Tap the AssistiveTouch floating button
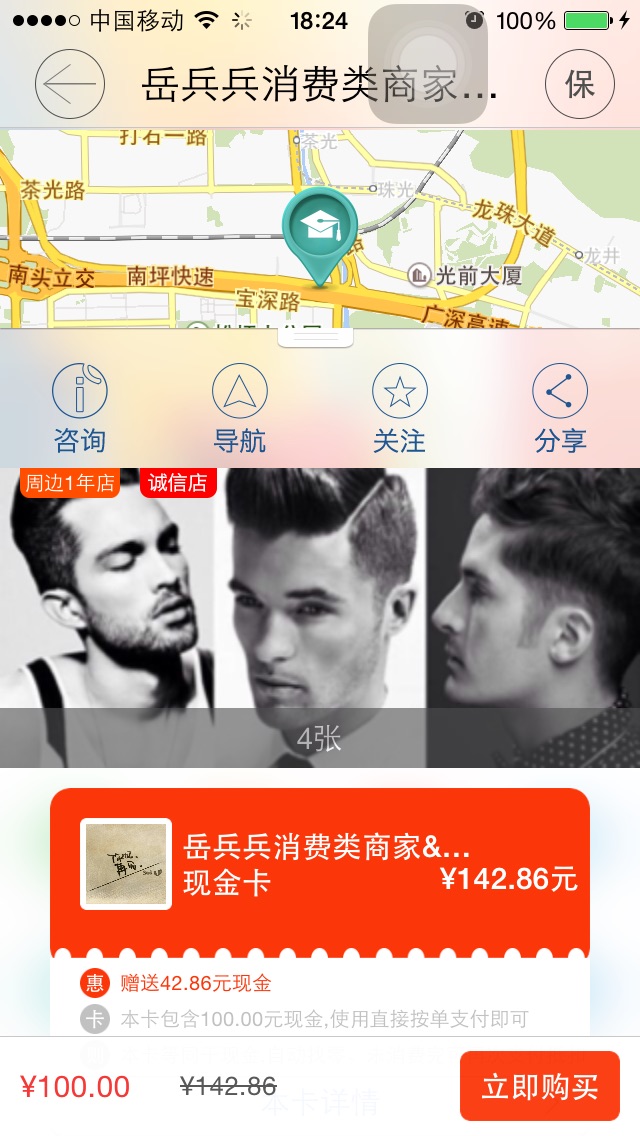The image size is (640, 1136). pyautogui.click(x=427, y=64)
